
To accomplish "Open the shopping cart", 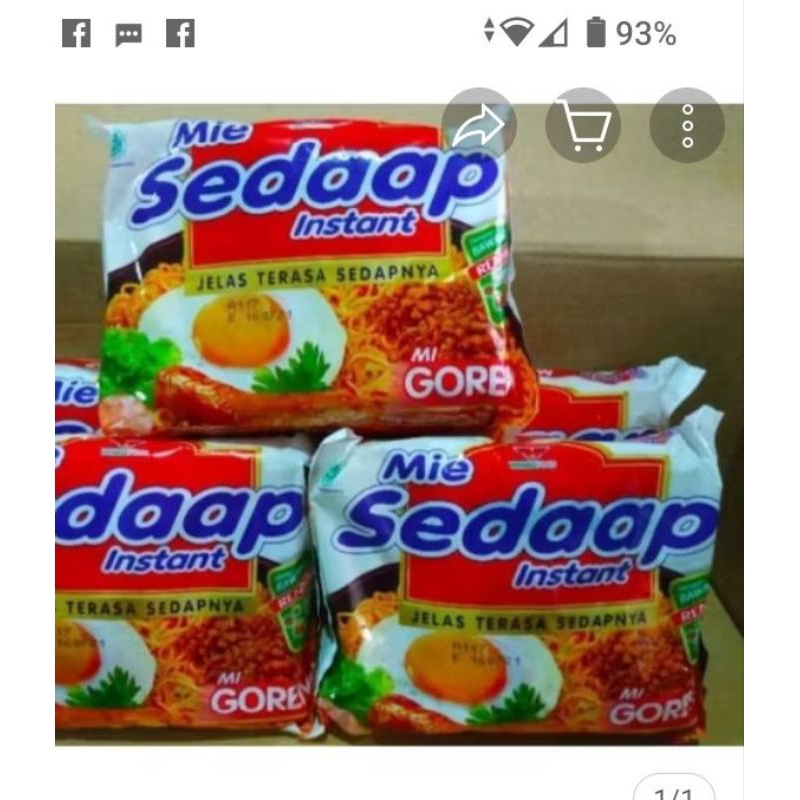I will (583, 126).
